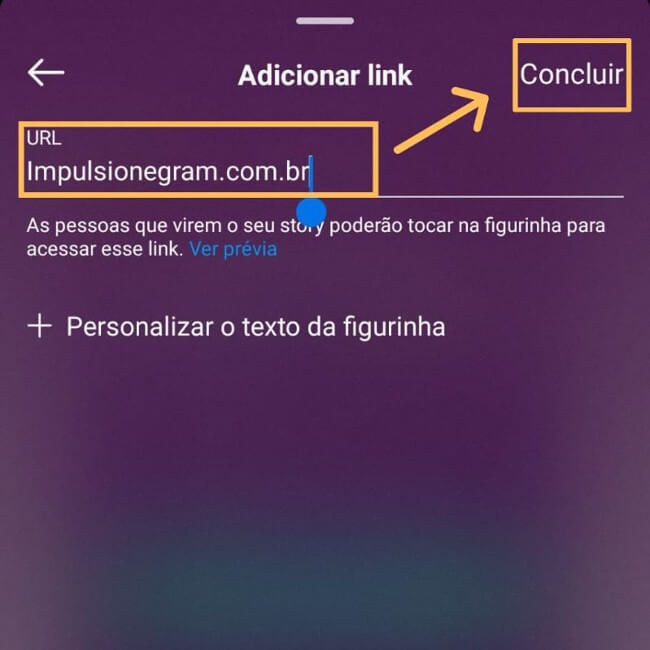Open the Ver prévia link
650x650 pixels.
point(233,249)
